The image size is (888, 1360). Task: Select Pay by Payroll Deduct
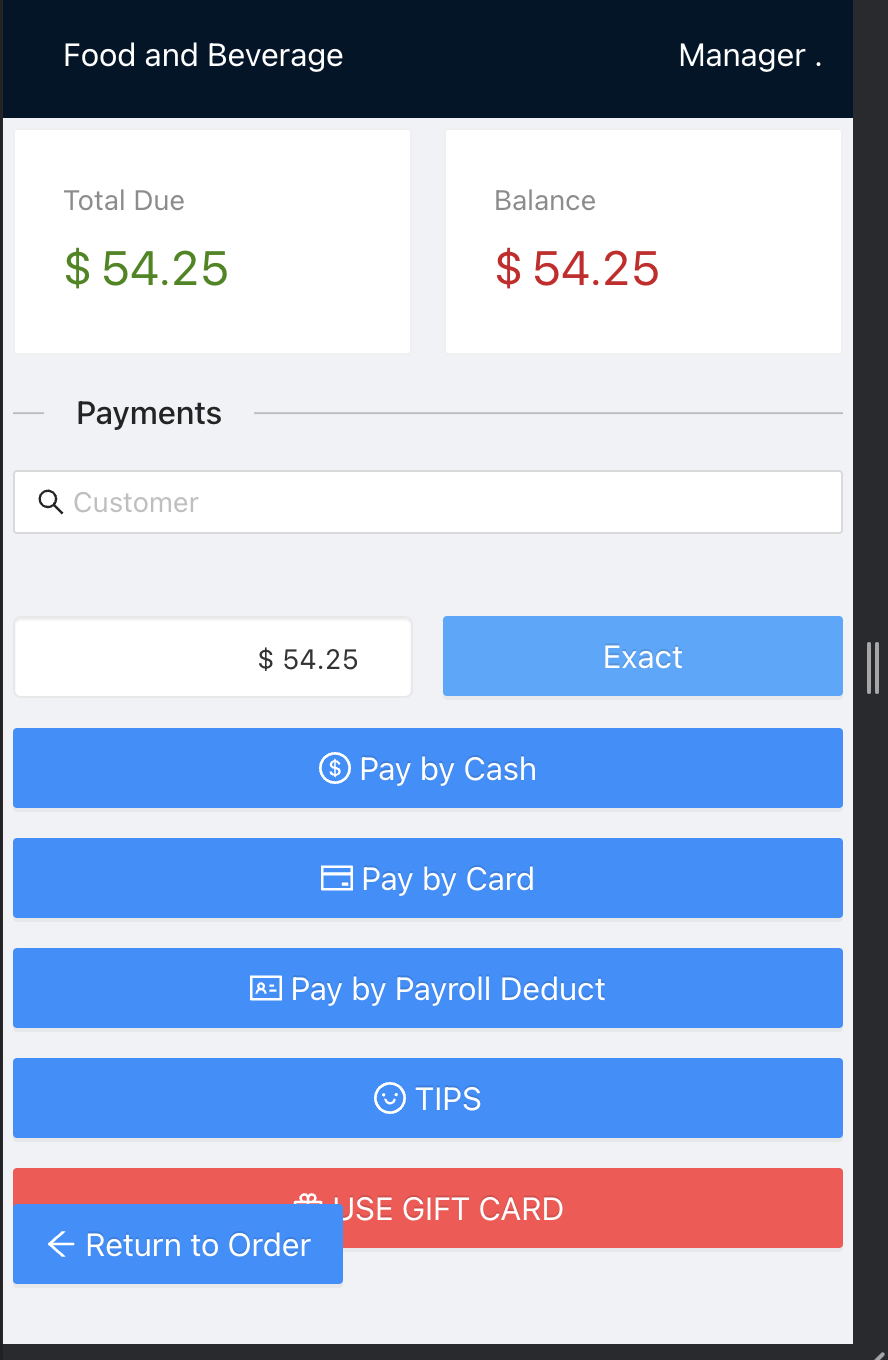(x=428, y=988)
